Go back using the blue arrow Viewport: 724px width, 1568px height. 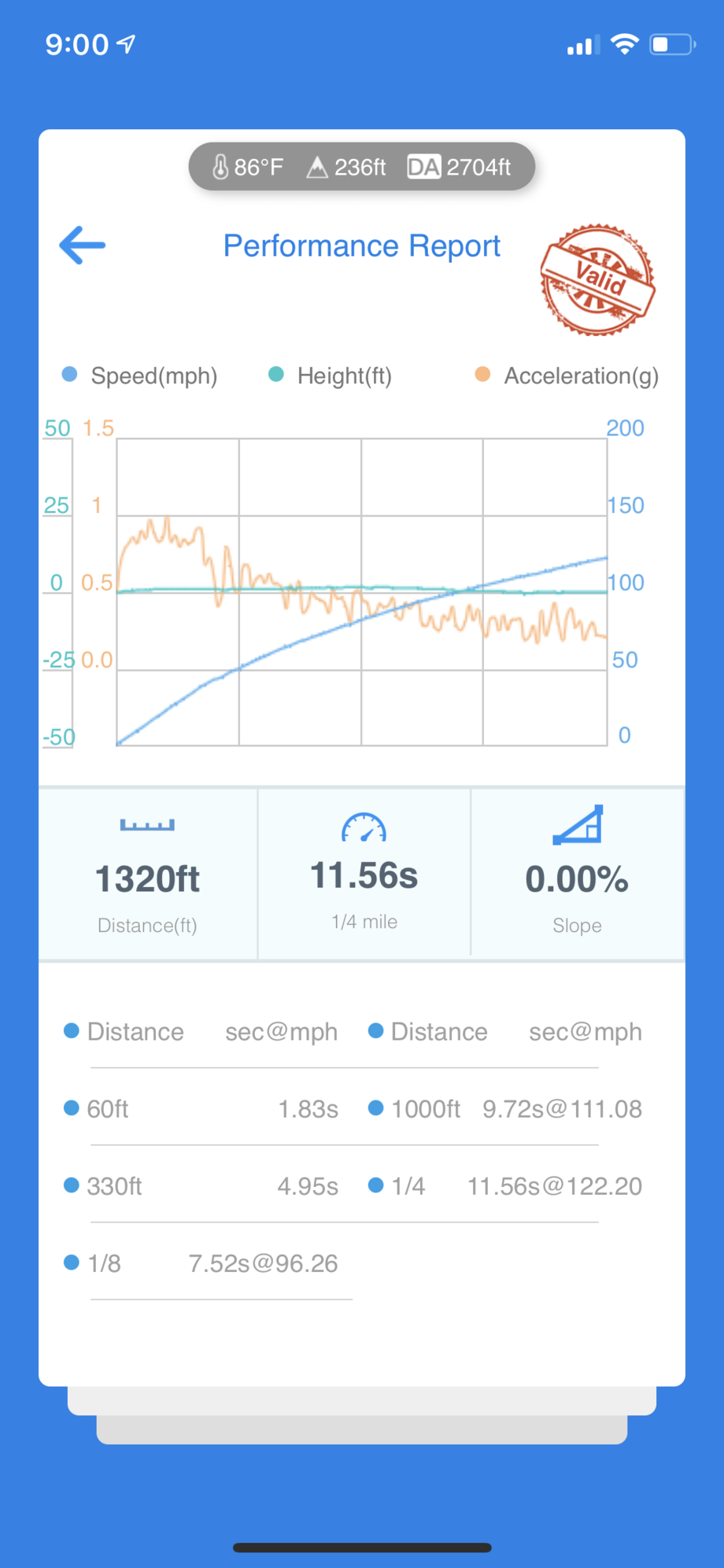(x=83, y=245)
